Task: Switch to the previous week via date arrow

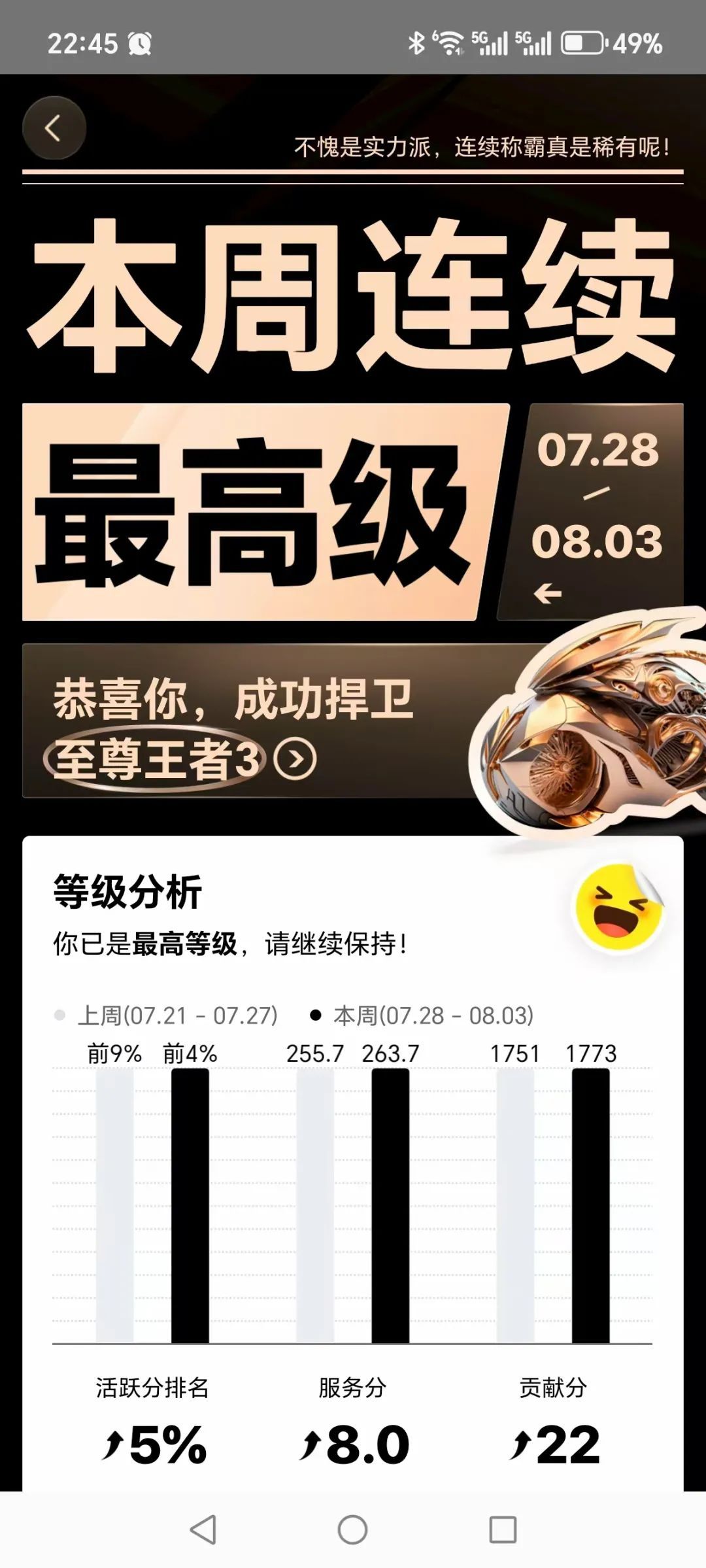Action: [x=547, y=594]
